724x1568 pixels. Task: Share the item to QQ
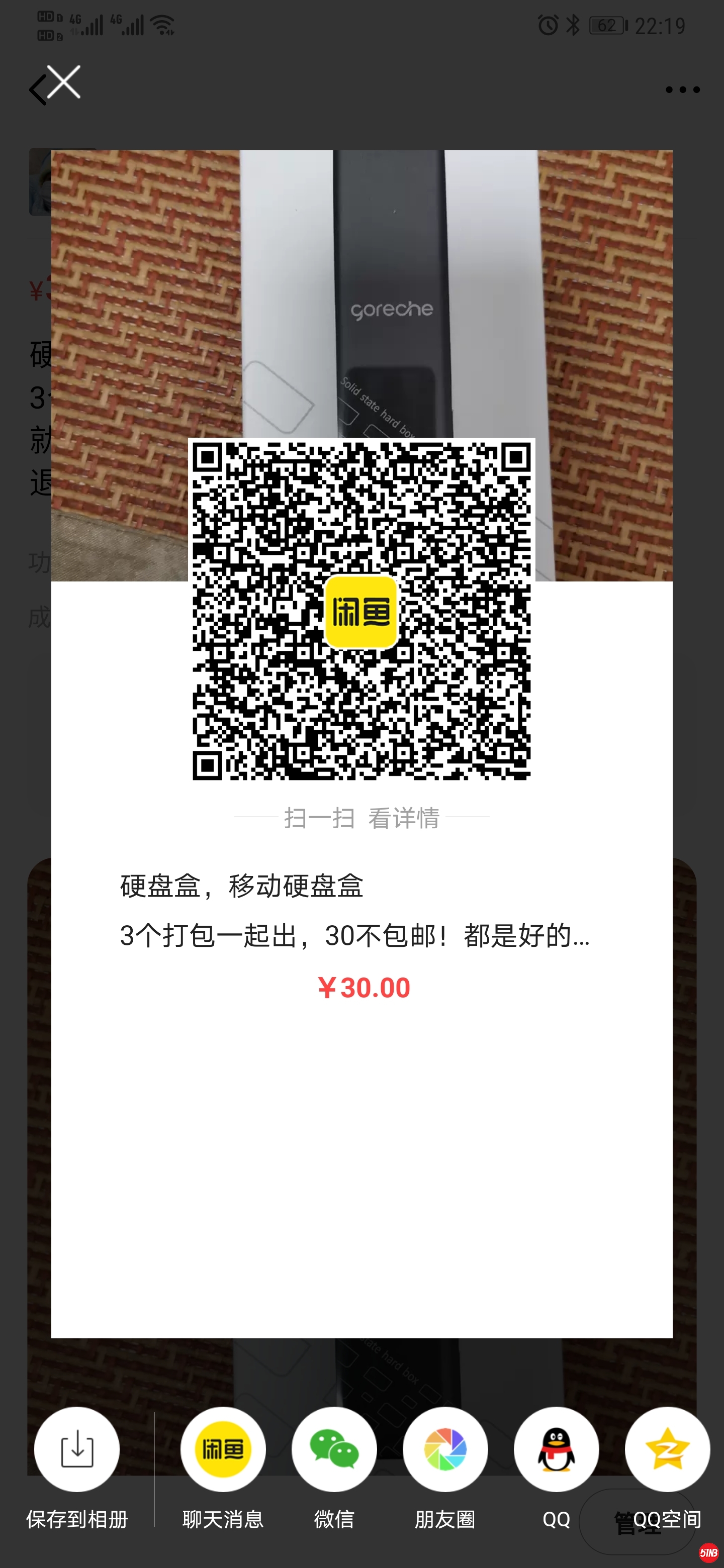556,1449
